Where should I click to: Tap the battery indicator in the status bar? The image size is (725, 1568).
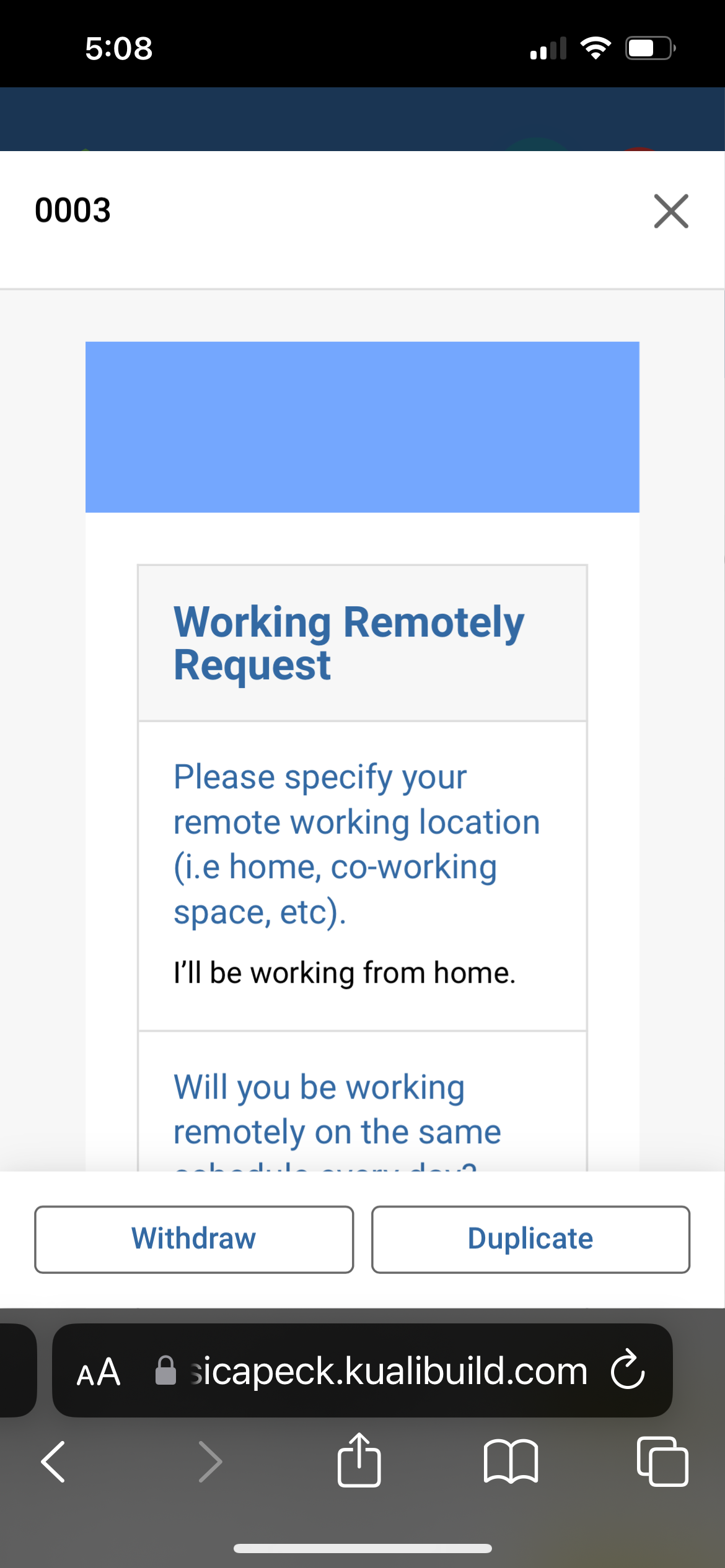647,48
